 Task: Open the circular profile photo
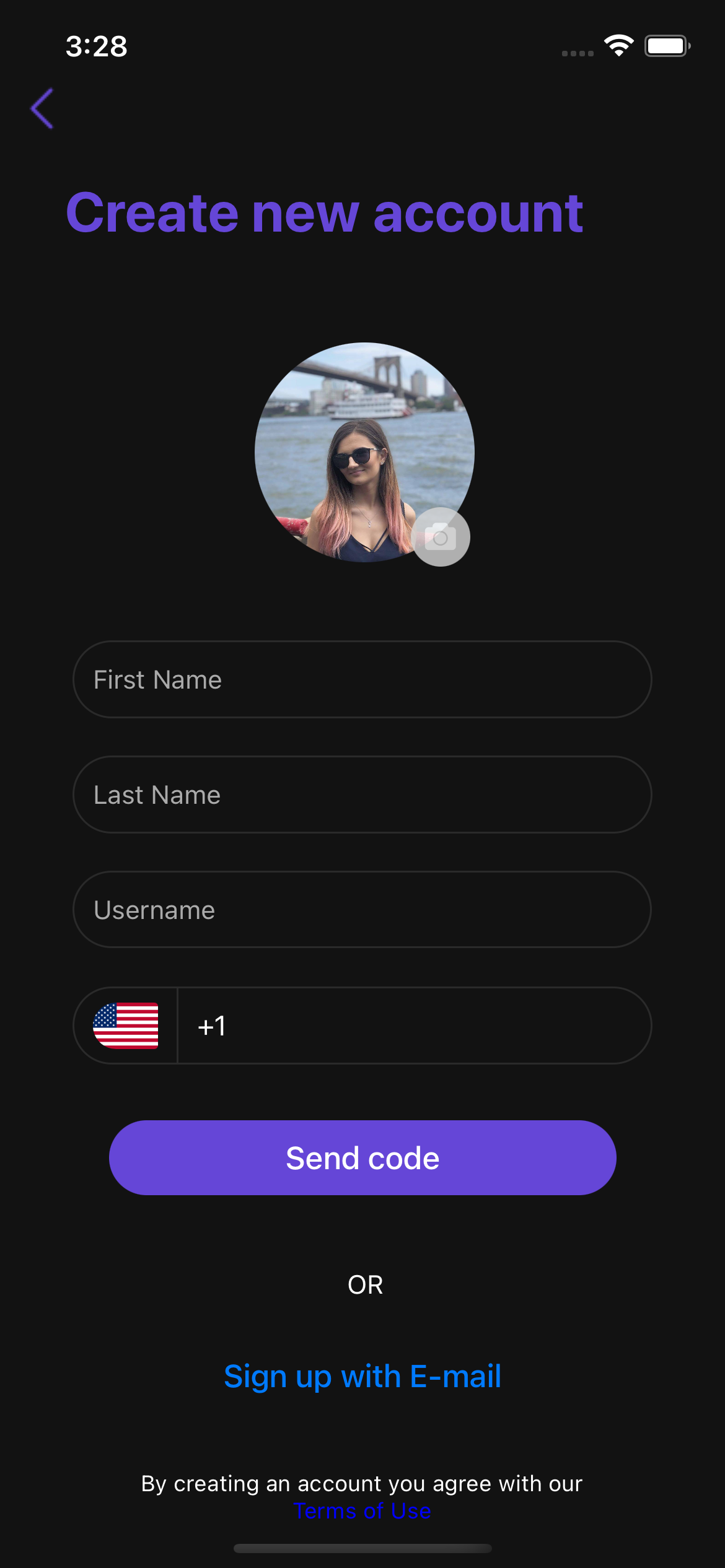[x=364, y=452]
